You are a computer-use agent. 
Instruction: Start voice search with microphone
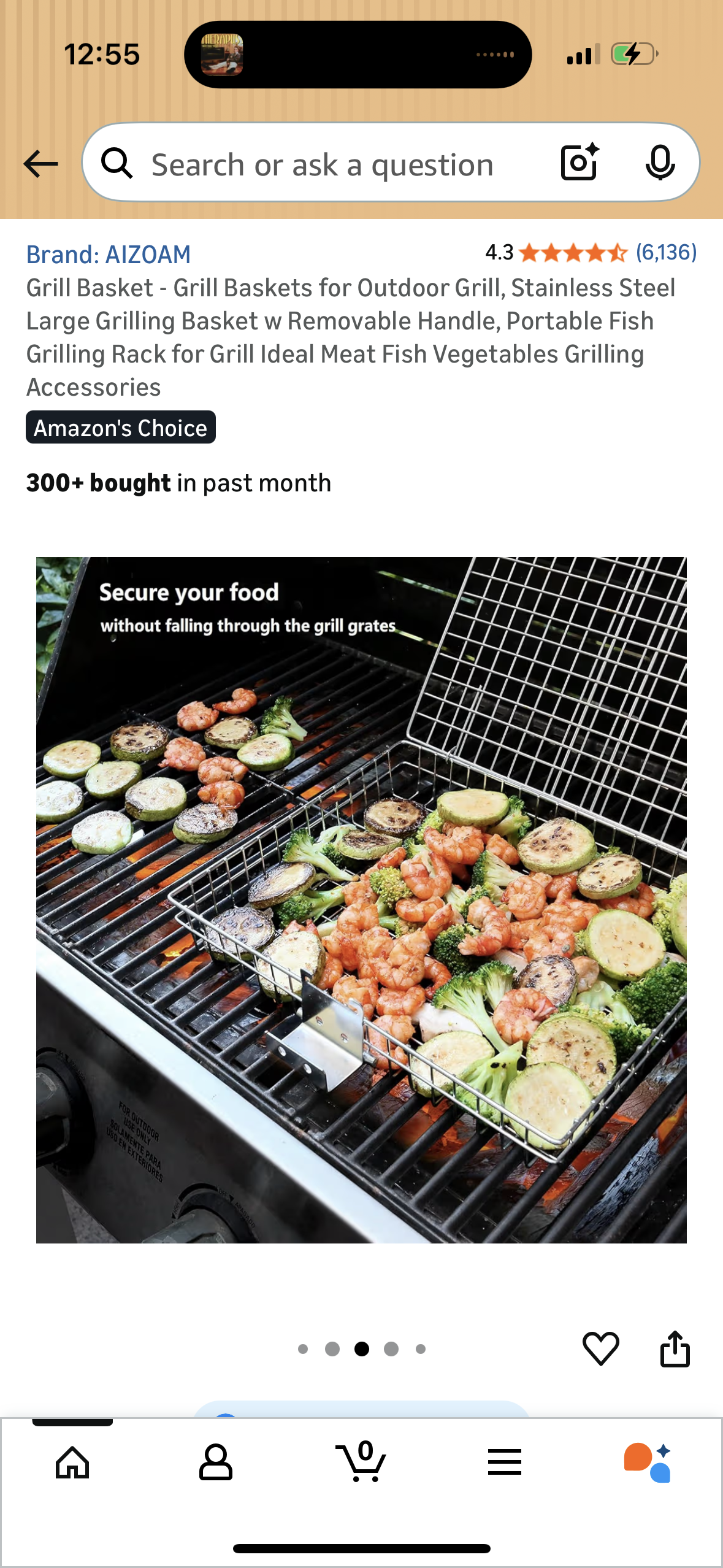pyautogui.click(x=660, y=163)
